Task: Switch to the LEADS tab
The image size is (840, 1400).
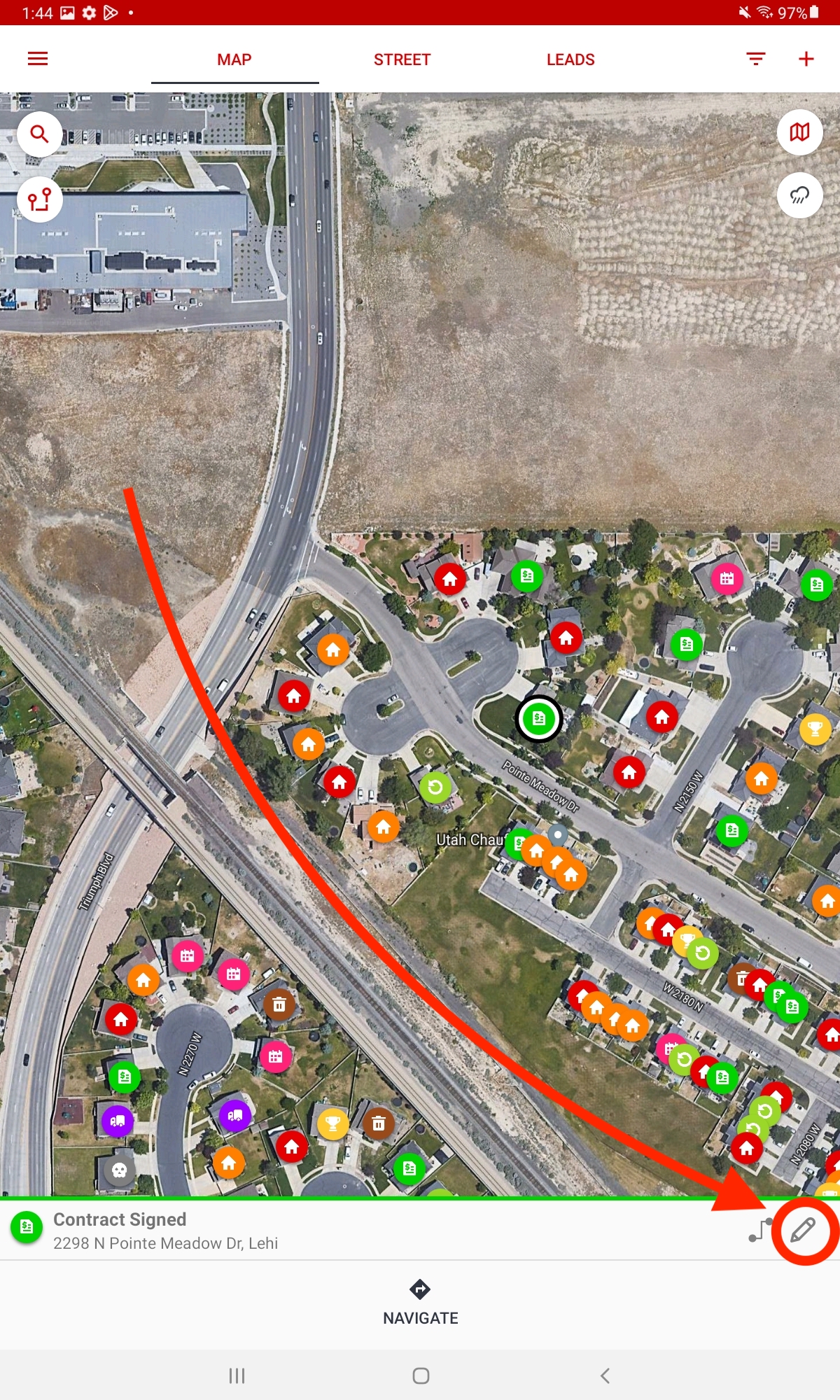Action: tap(570, 59)
